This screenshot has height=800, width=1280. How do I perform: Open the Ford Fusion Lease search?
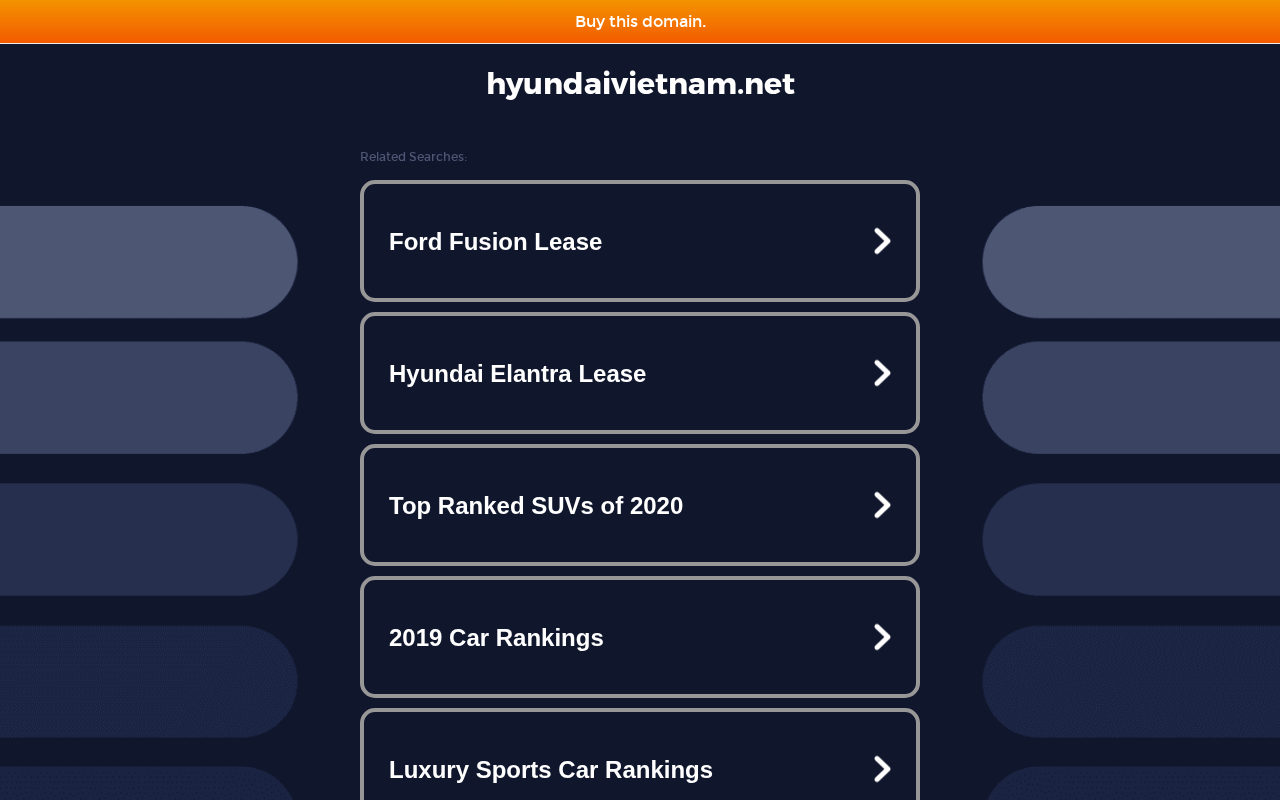[640, 241]
